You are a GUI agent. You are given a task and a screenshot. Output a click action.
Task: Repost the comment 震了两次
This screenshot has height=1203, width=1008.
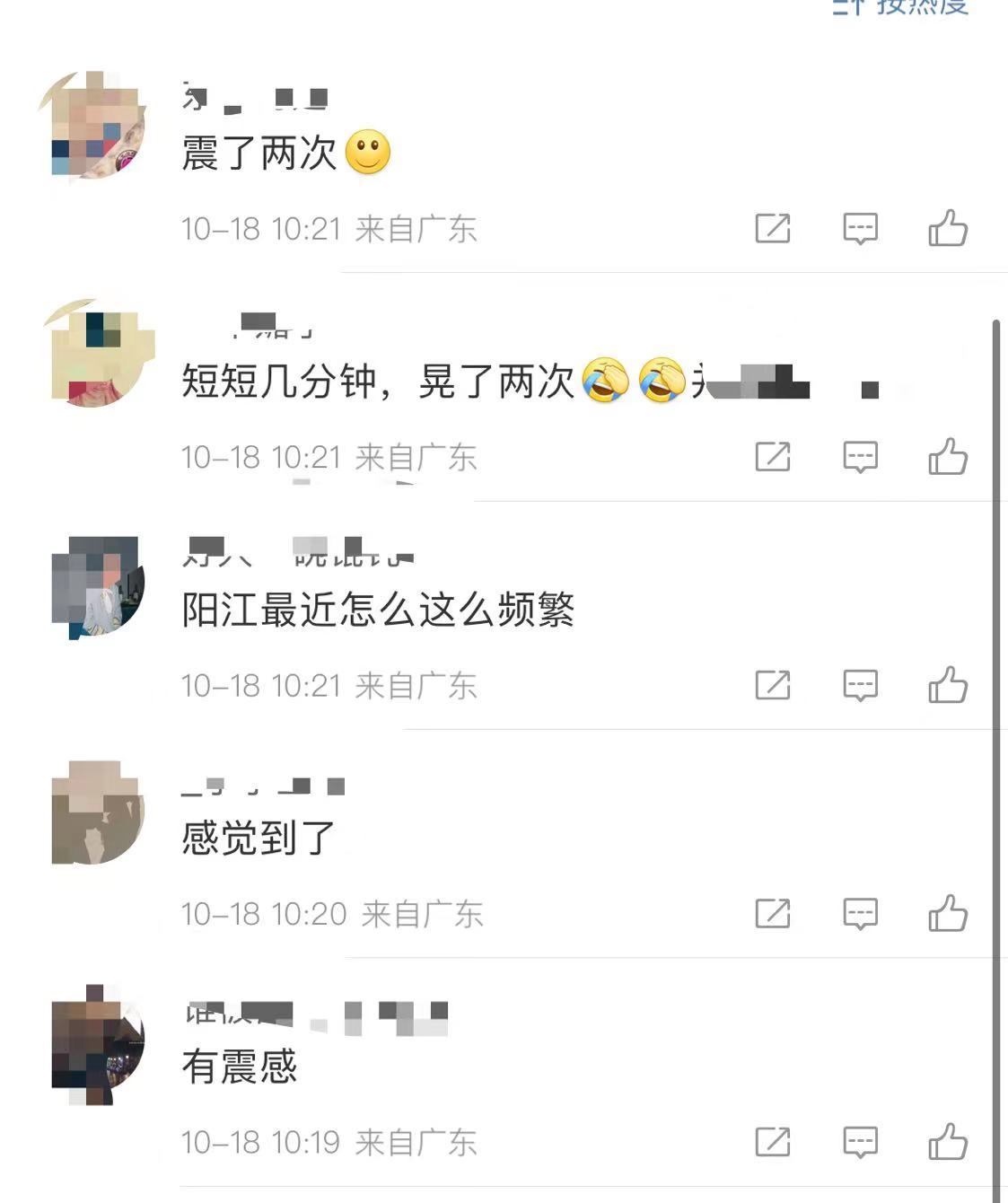click(772, 228)
